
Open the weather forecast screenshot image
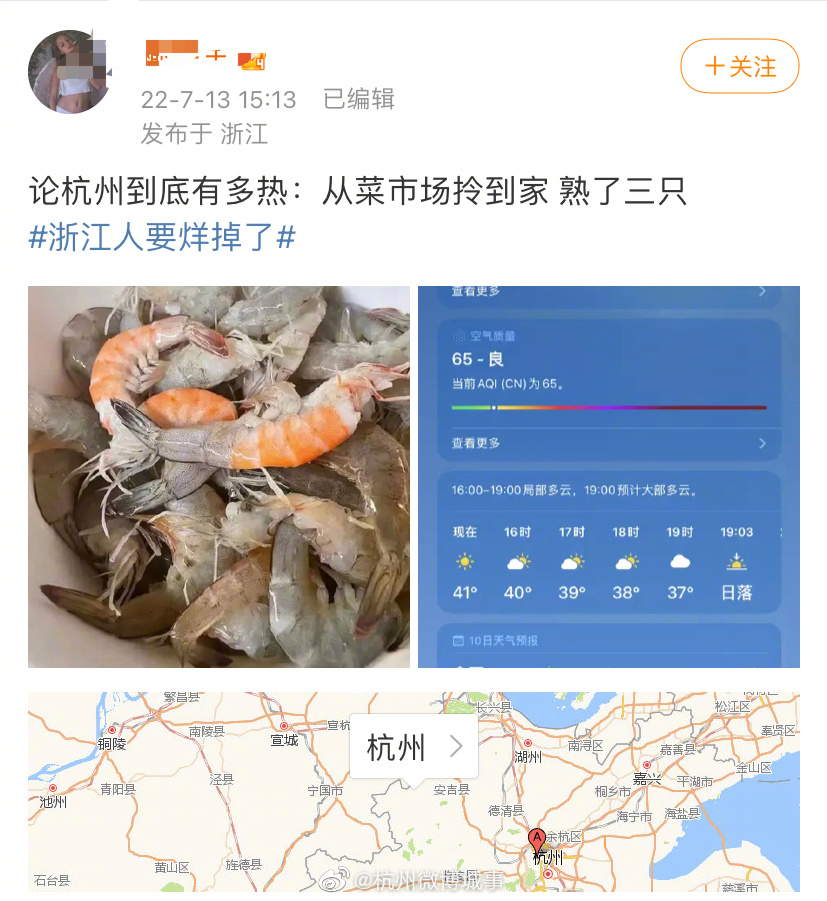(608, 477)
